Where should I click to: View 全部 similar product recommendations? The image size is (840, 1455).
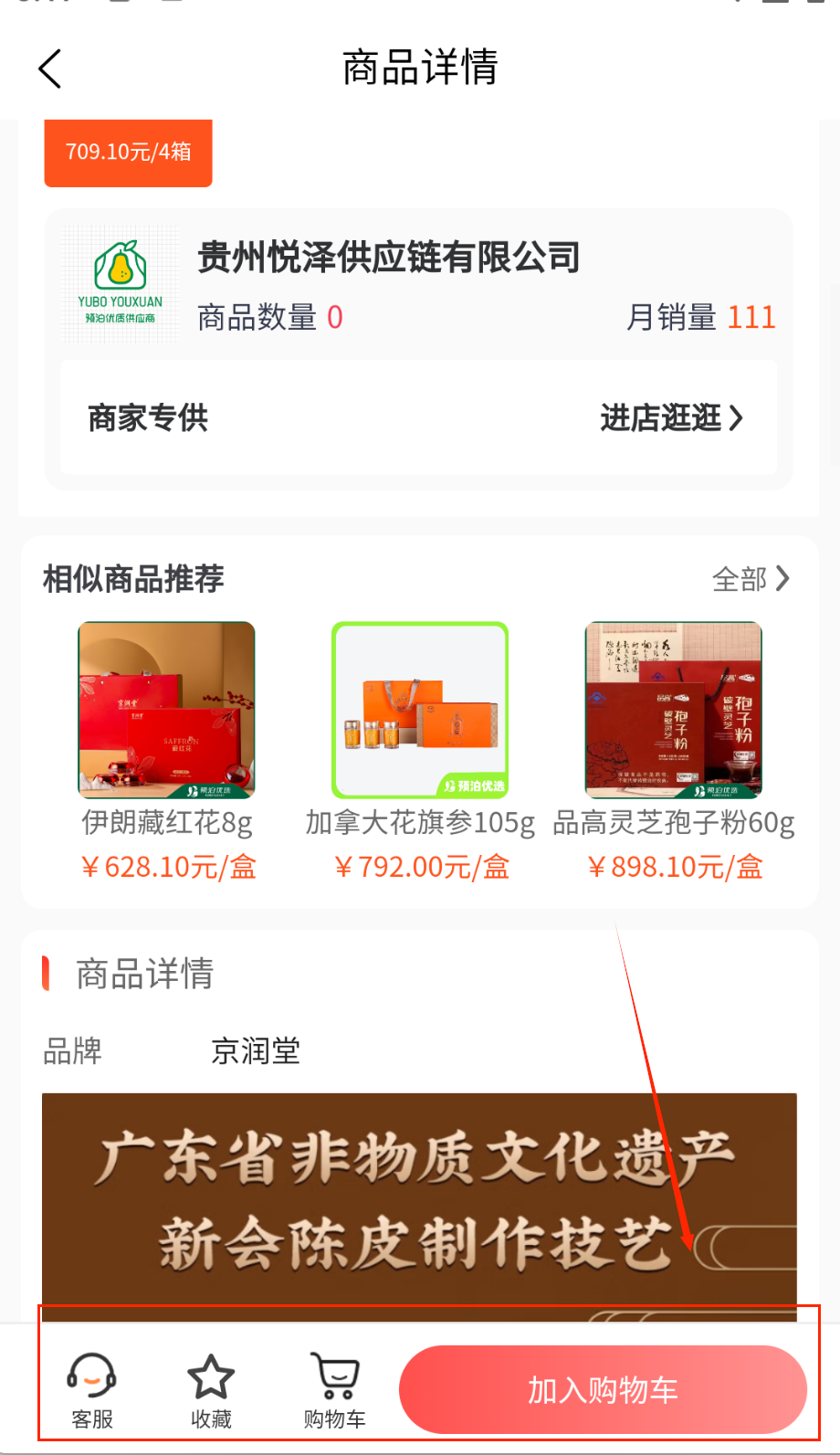pyautogui.click(x=750, y=579)
